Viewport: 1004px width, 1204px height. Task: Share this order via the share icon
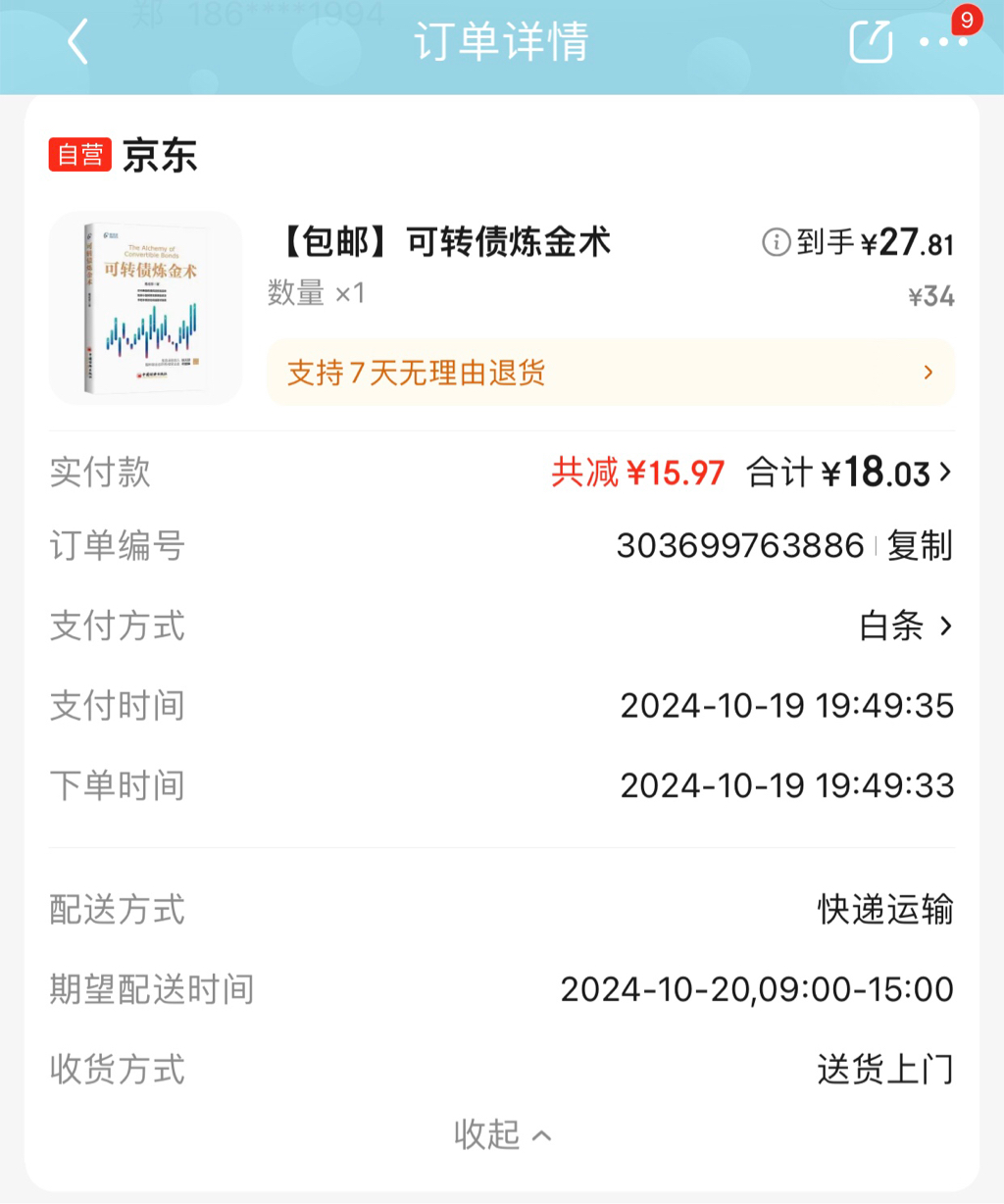click(870, 42)
